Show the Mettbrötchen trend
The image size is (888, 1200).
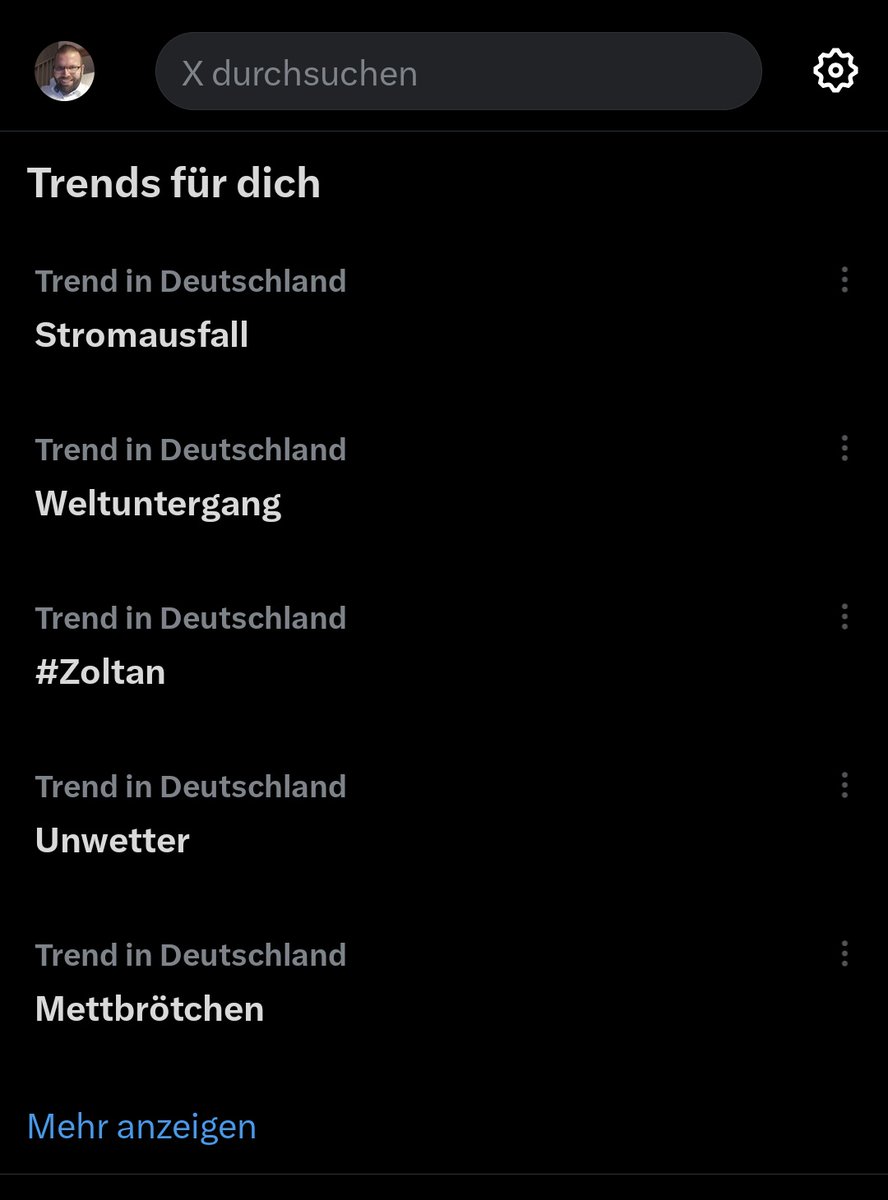[x=149, y=1008]
